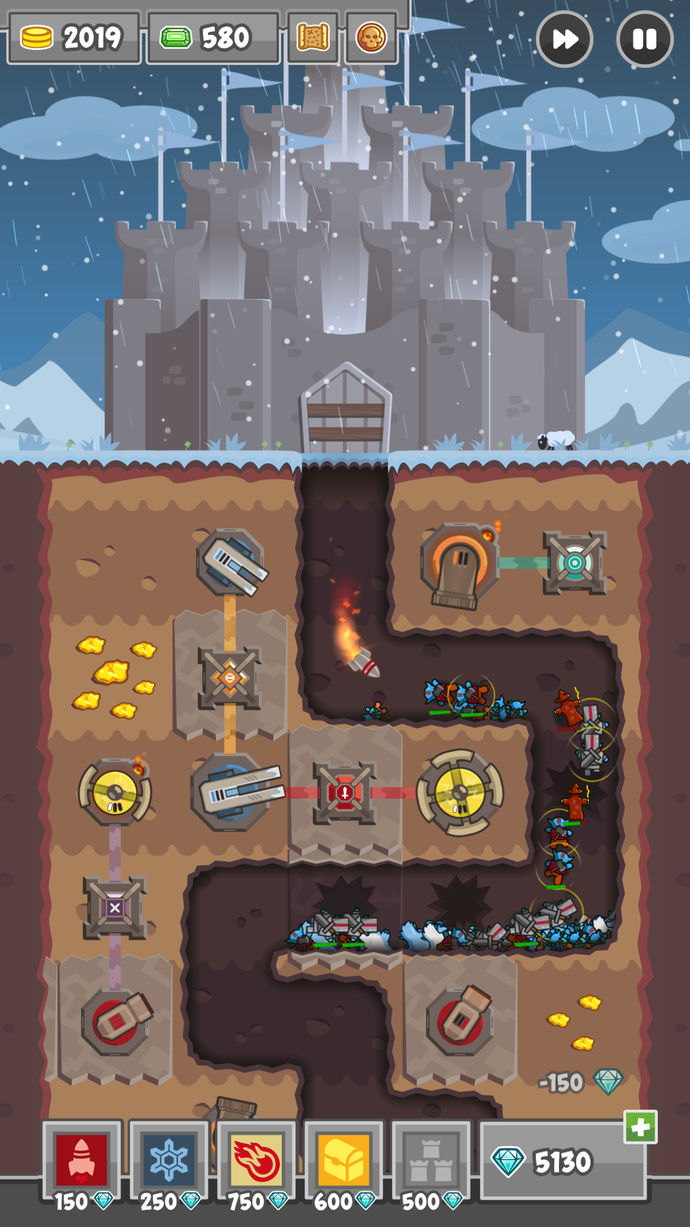Select the orange gate tower near the top path
This screenshot has height=1227, width=690.
point(458,565)
